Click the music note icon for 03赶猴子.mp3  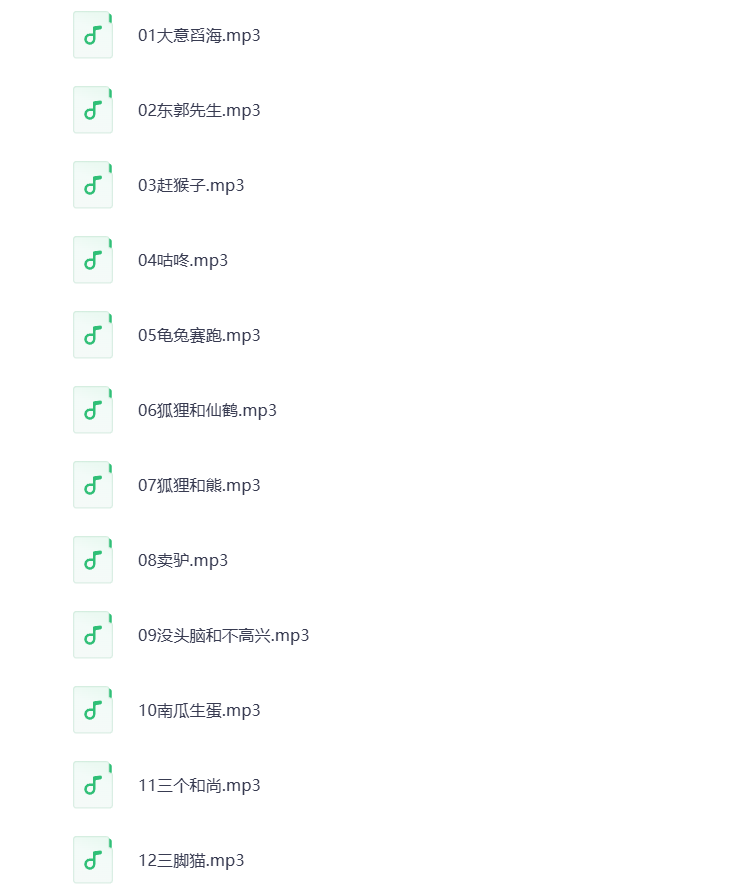point(92,184)
